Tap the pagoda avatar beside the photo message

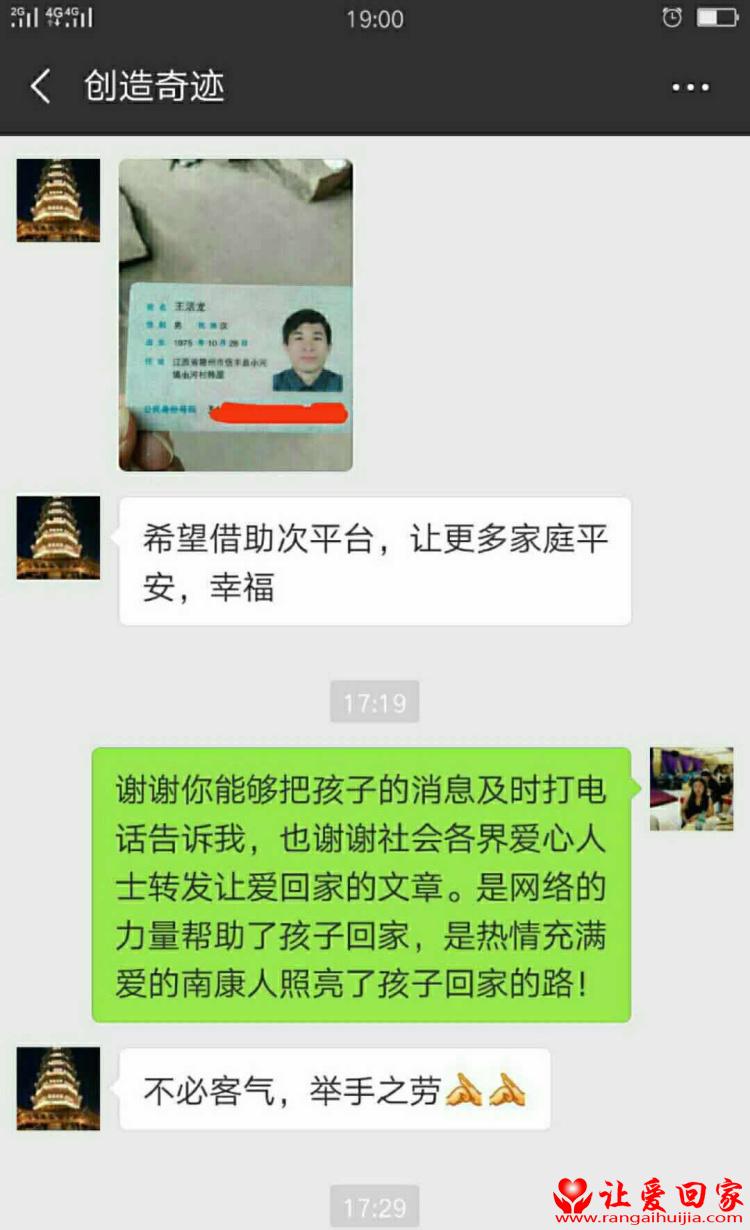click(x=58, y=200)
